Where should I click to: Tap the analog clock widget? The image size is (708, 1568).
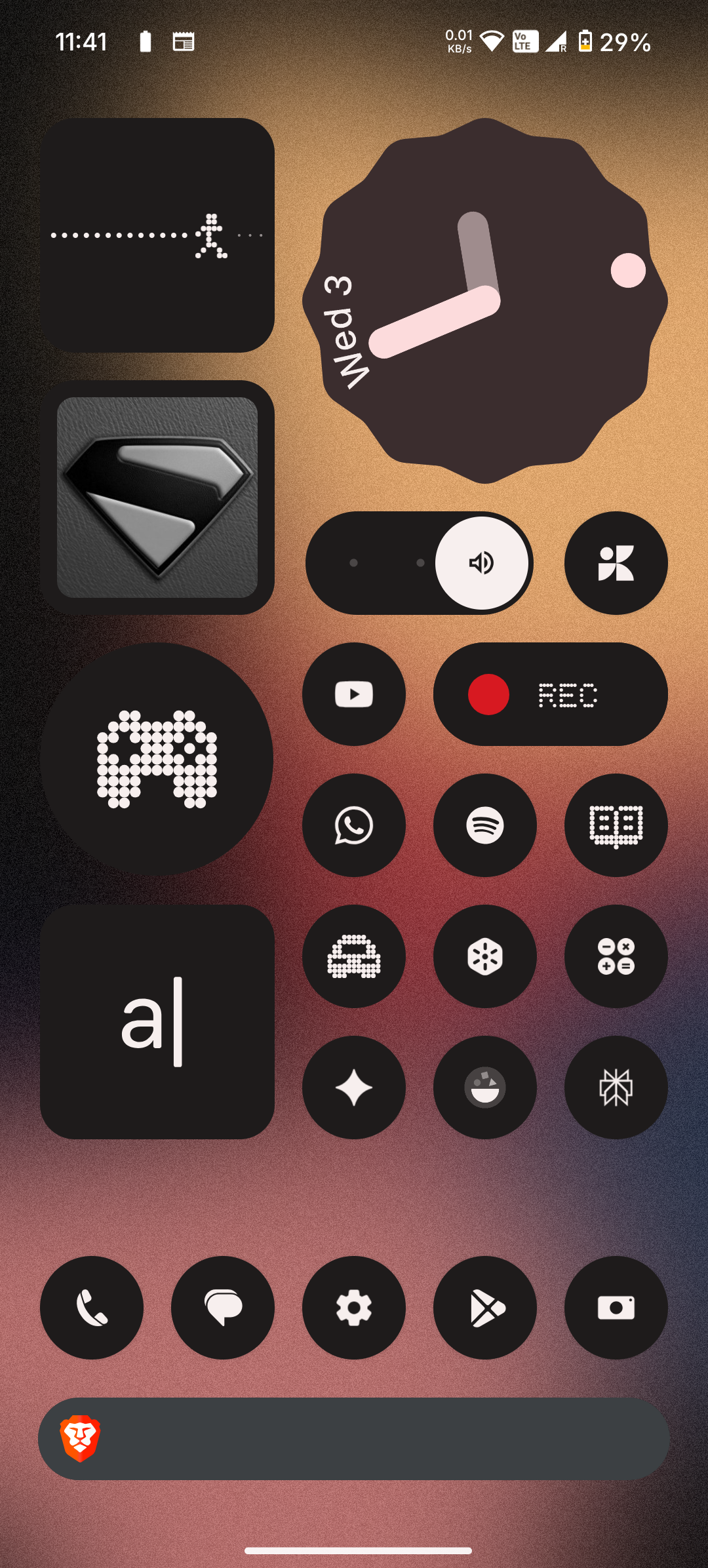[485, 301]
